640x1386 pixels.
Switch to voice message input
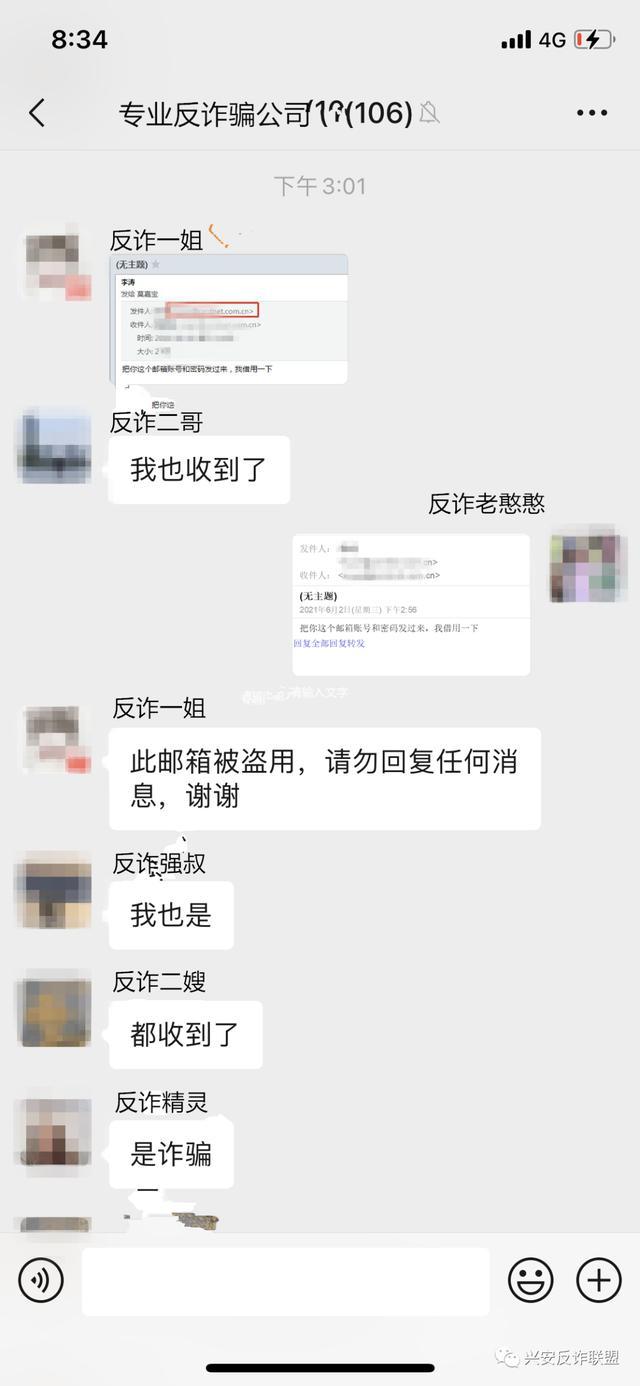41,1280
